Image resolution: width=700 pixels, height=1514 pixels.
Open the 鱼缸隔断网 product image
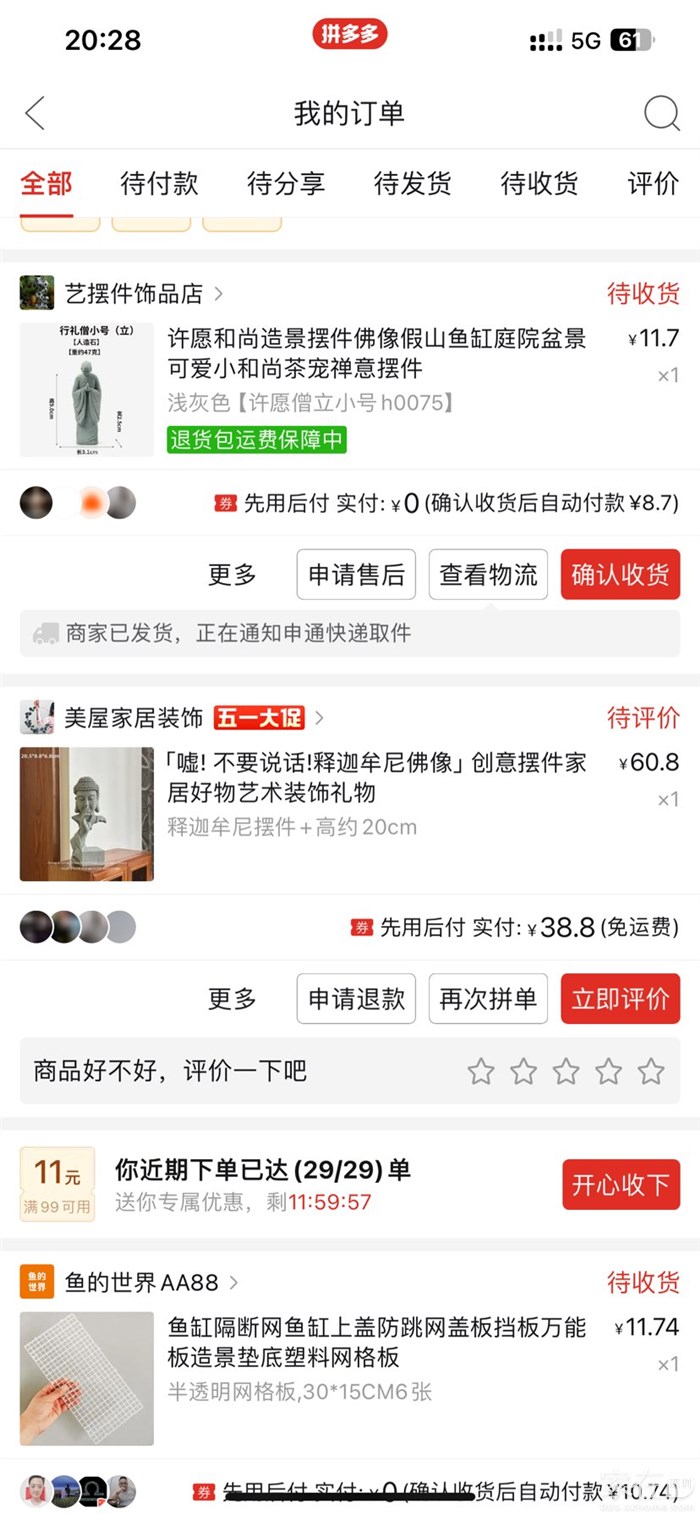pos(87,1379)
